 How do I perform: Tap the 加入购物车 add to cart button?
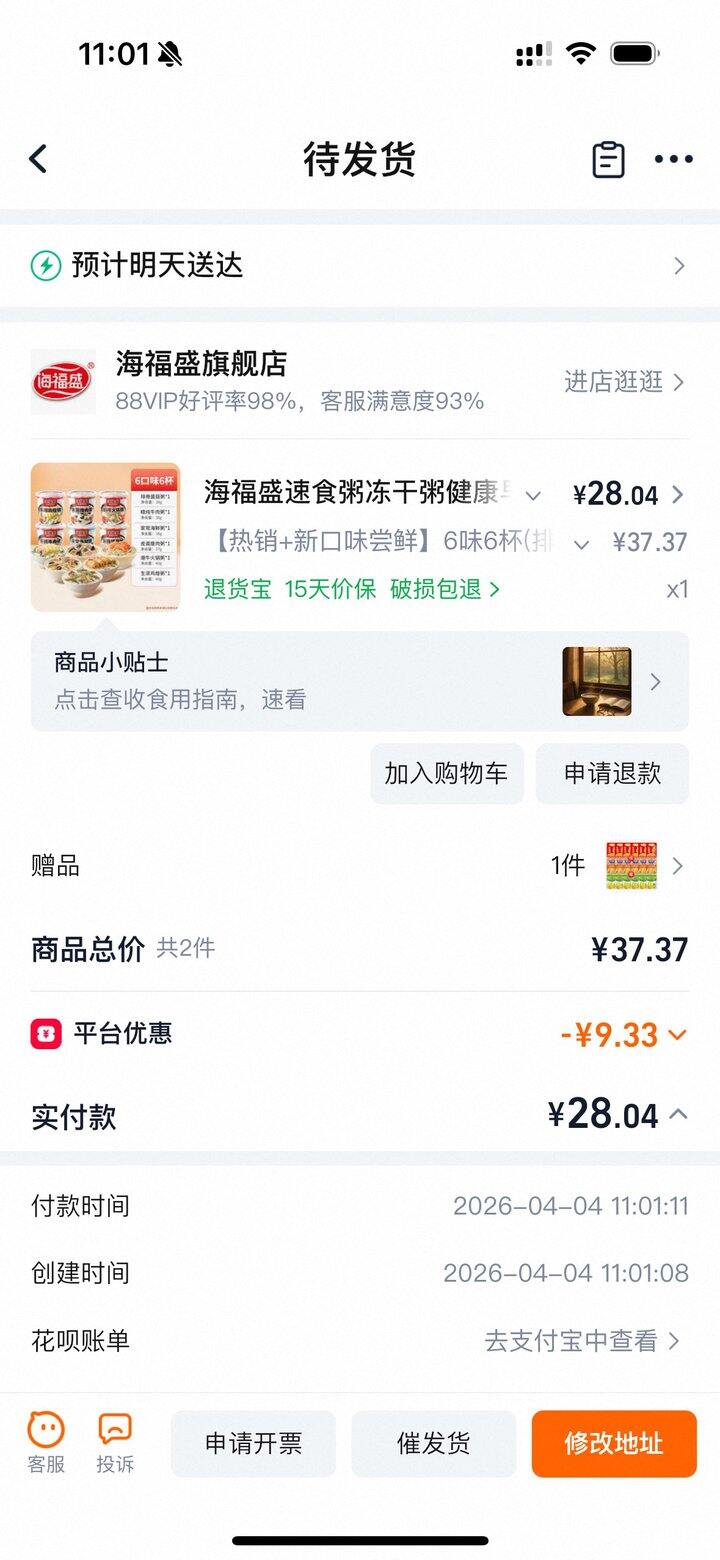446,773
